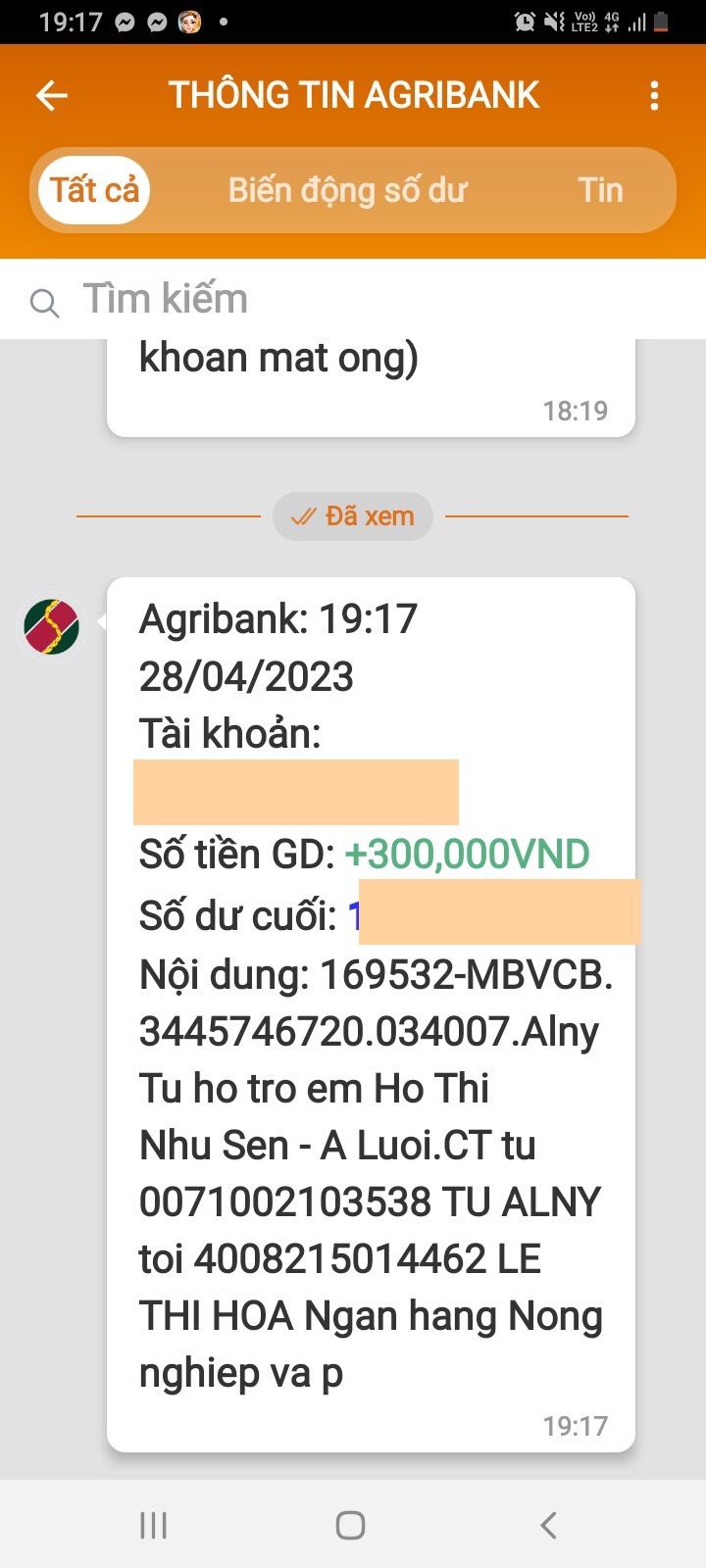Switch to the Tin tab

click(600, 190)
